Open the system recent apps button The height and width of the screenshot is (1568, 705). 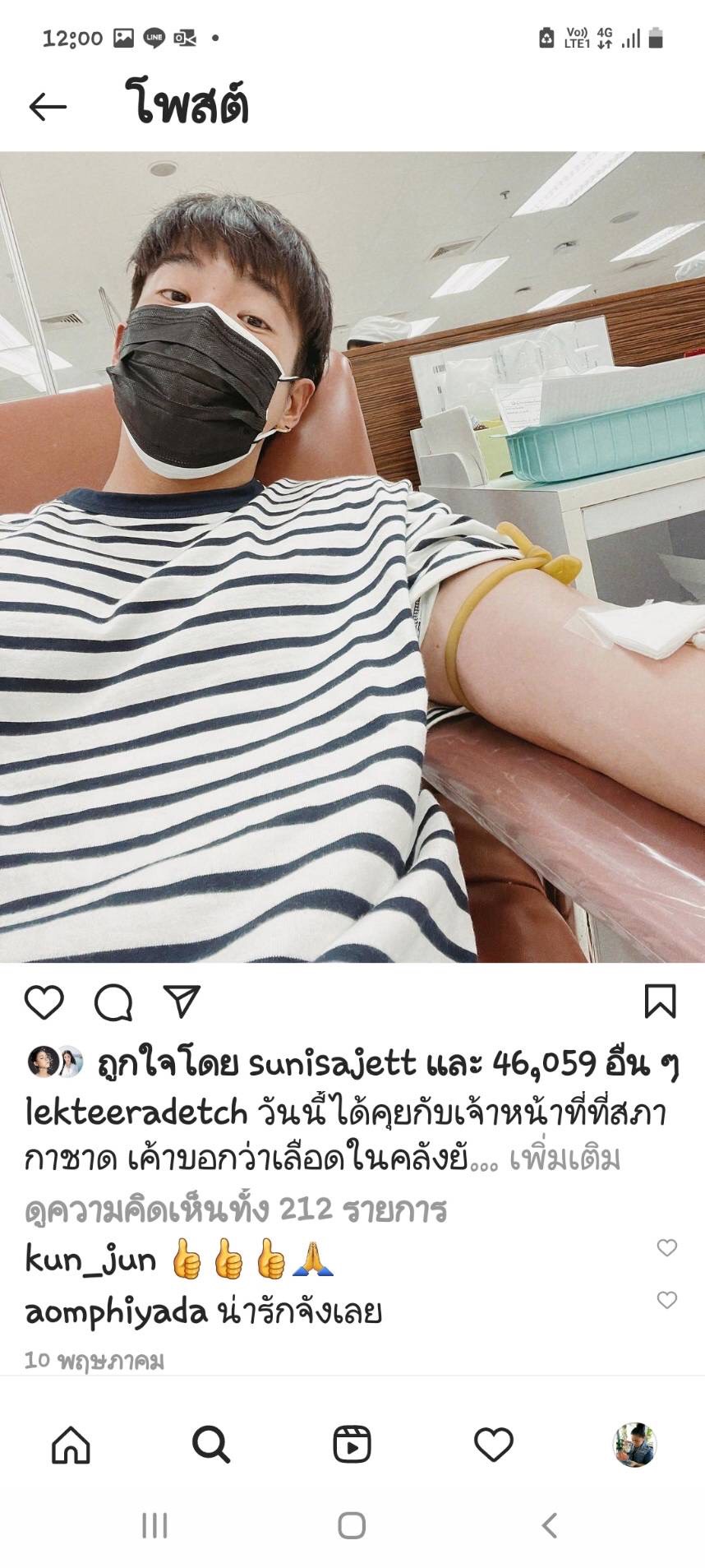point(154,1525)
